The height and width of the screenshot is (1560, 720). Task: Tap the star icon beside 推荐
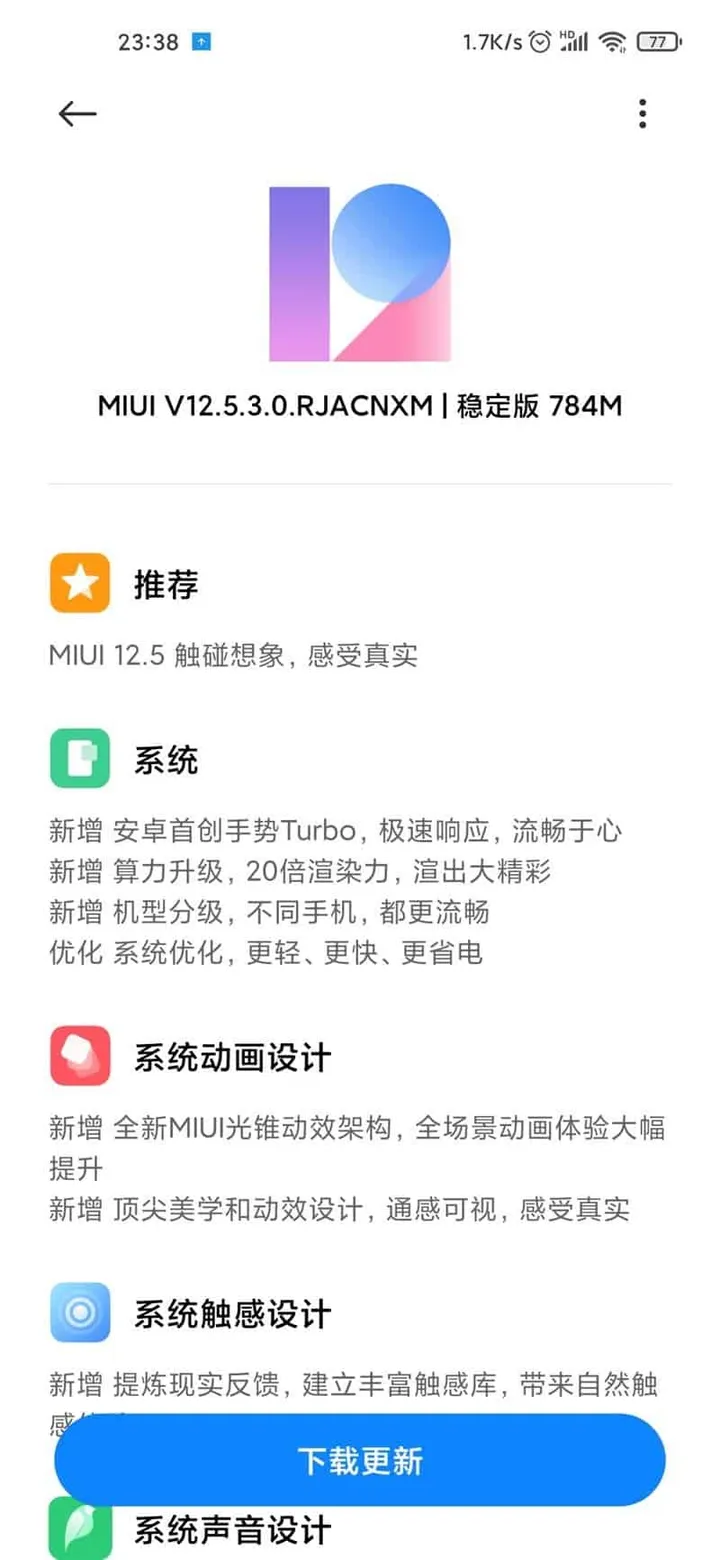click(x=80, y=583)
